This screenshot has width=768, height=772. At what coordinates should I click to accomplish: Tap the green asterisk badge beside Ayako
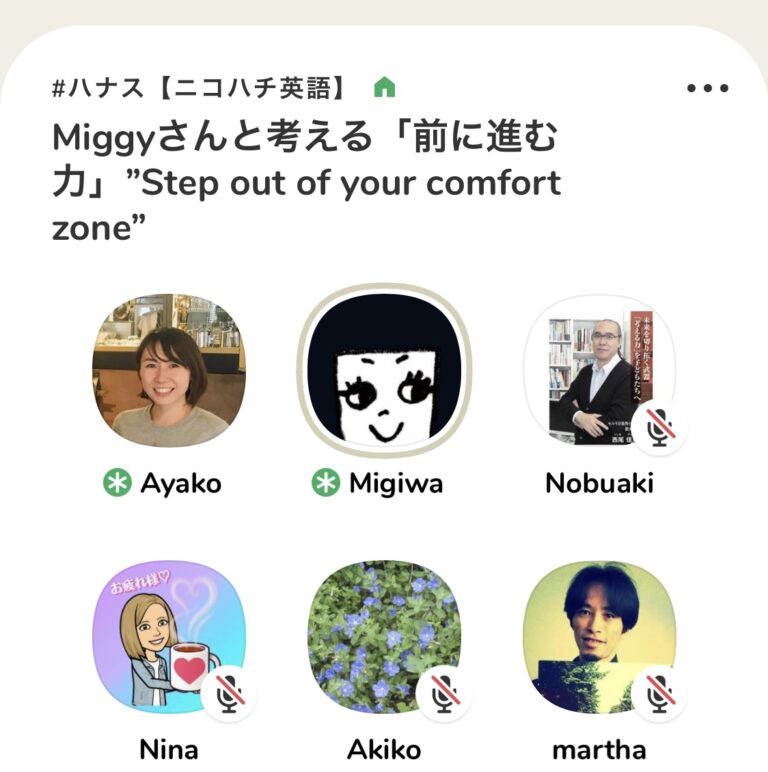pos(118,482)
